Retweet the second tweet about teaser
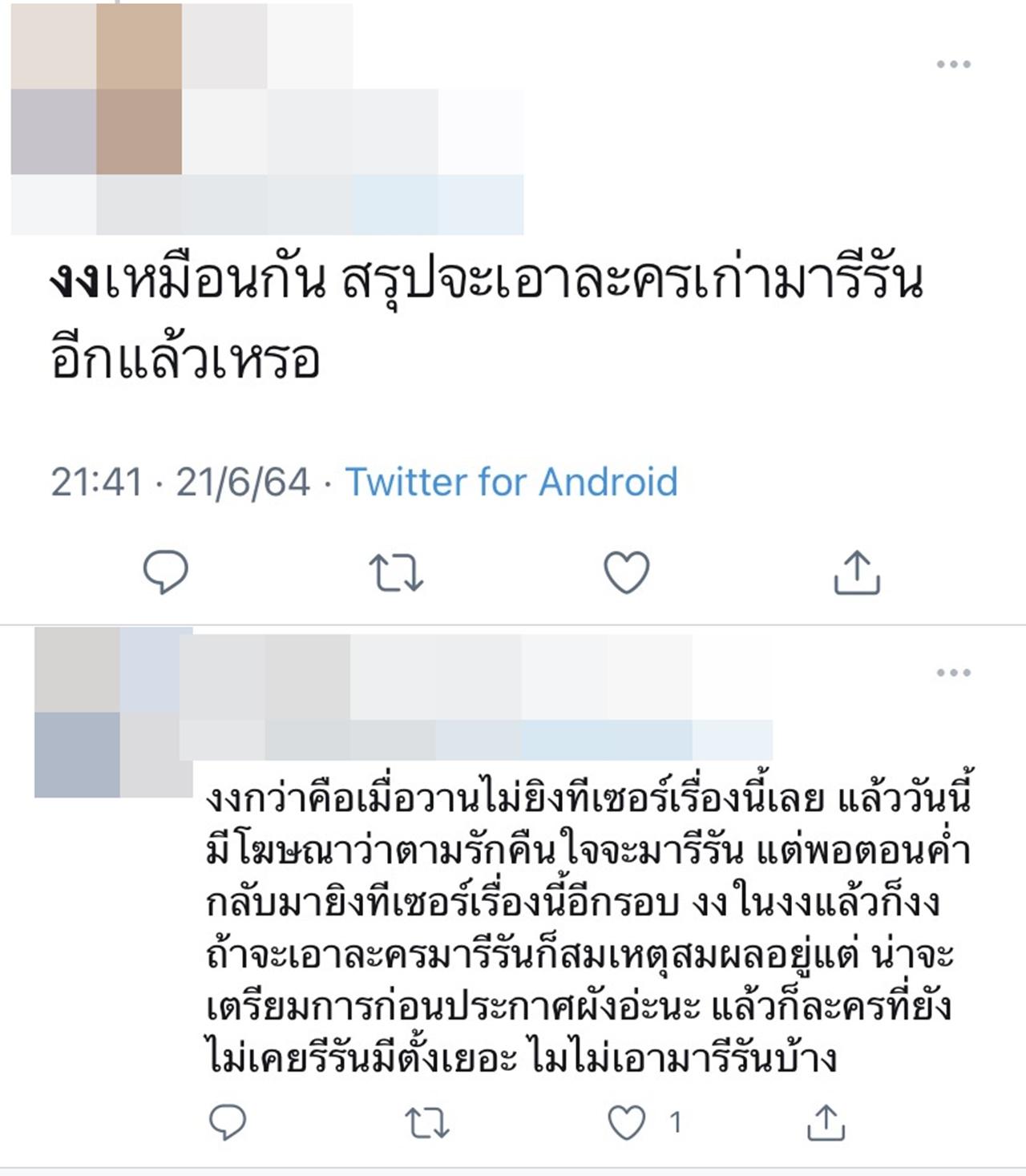This screenshot has height=1176, width=1026. coord(426,1122)
